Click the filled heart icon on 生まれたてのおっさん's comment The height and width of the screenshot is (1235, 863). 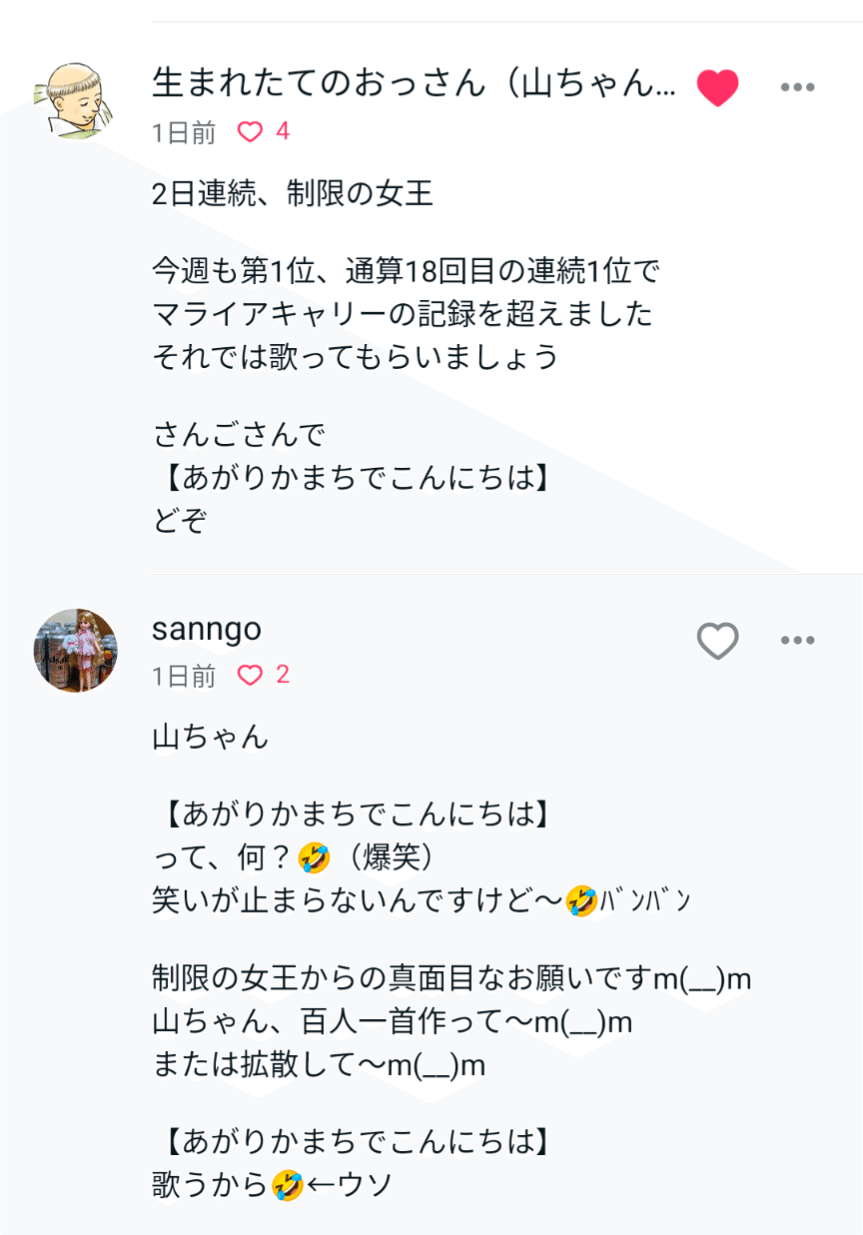click(718, 86)
